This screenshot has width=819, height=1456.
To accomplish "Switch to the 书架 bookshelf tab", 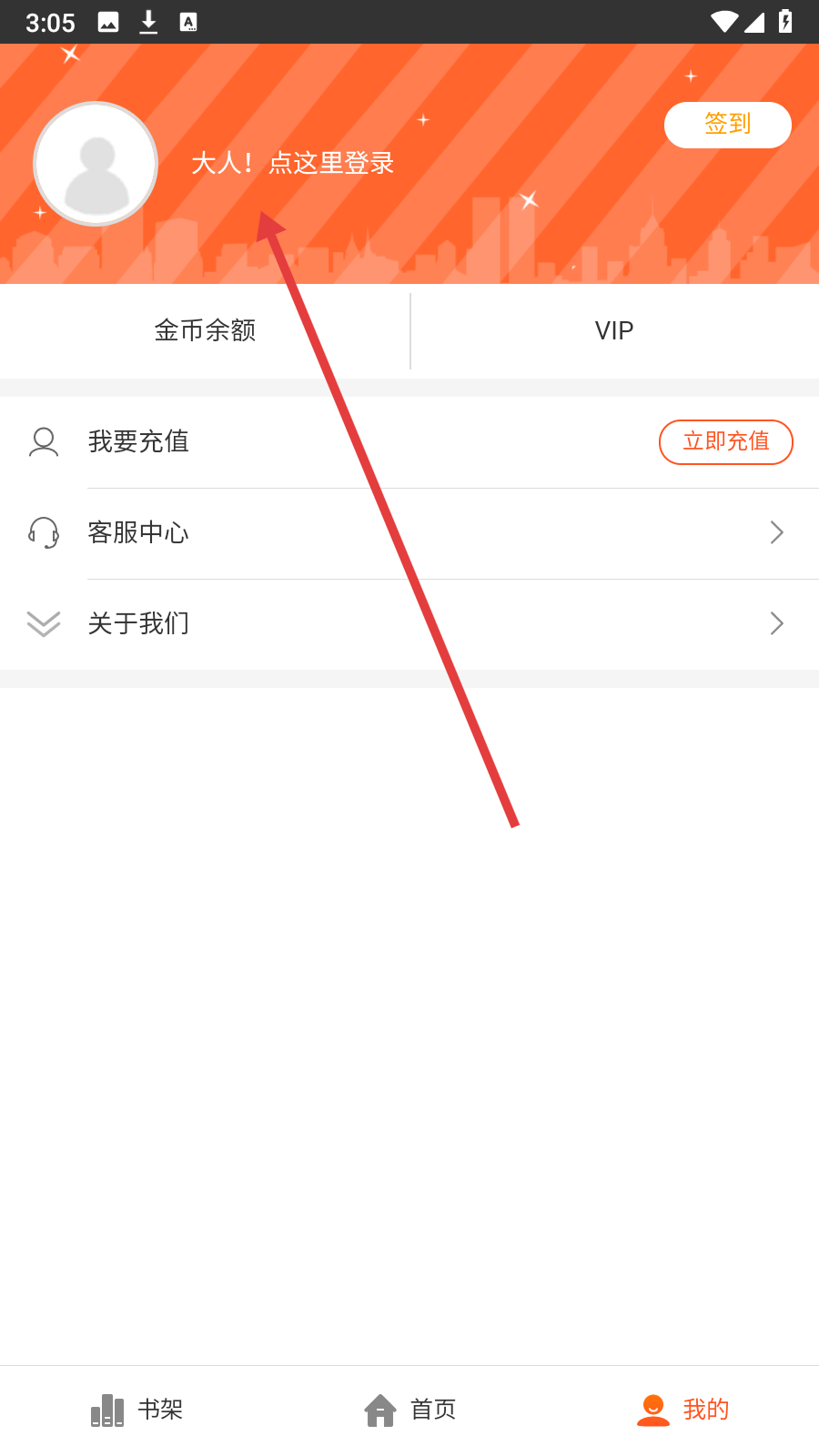I will coord(136,1410).
